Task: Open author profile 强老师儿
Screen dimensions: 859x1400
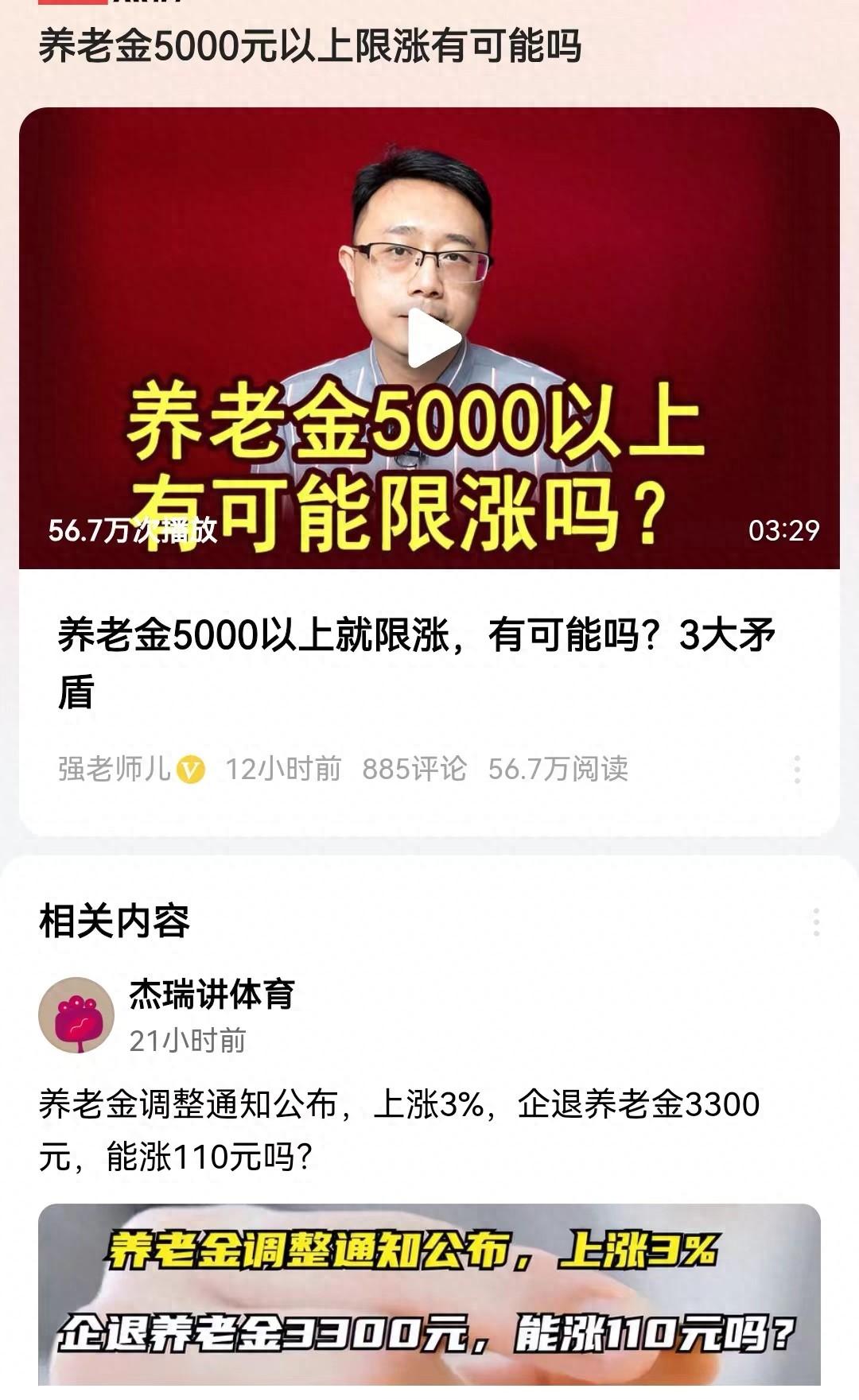Action: click(x=115, y=769)
